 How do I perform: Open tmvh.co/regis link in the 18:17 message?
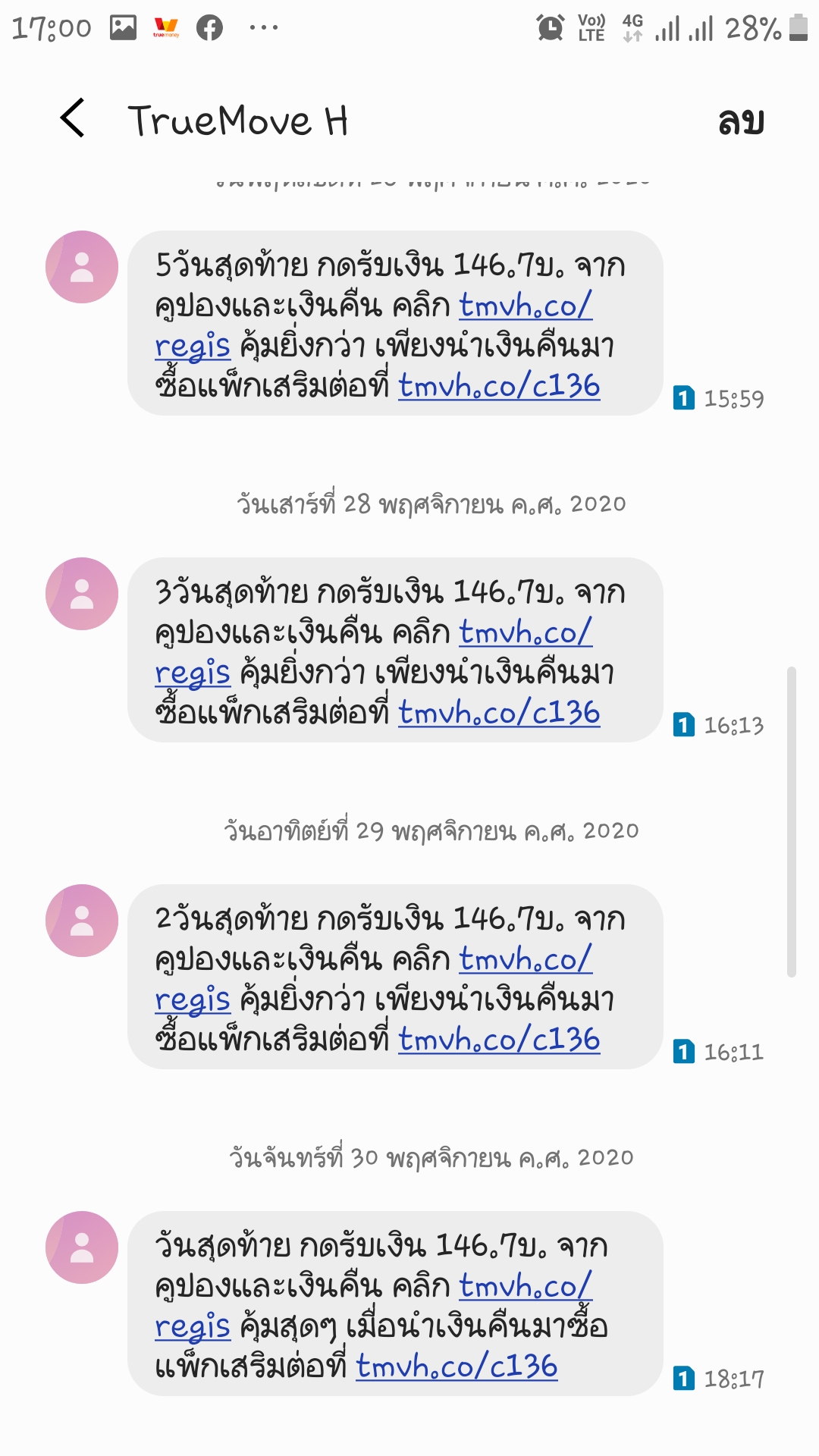(x=525, y=1286)
